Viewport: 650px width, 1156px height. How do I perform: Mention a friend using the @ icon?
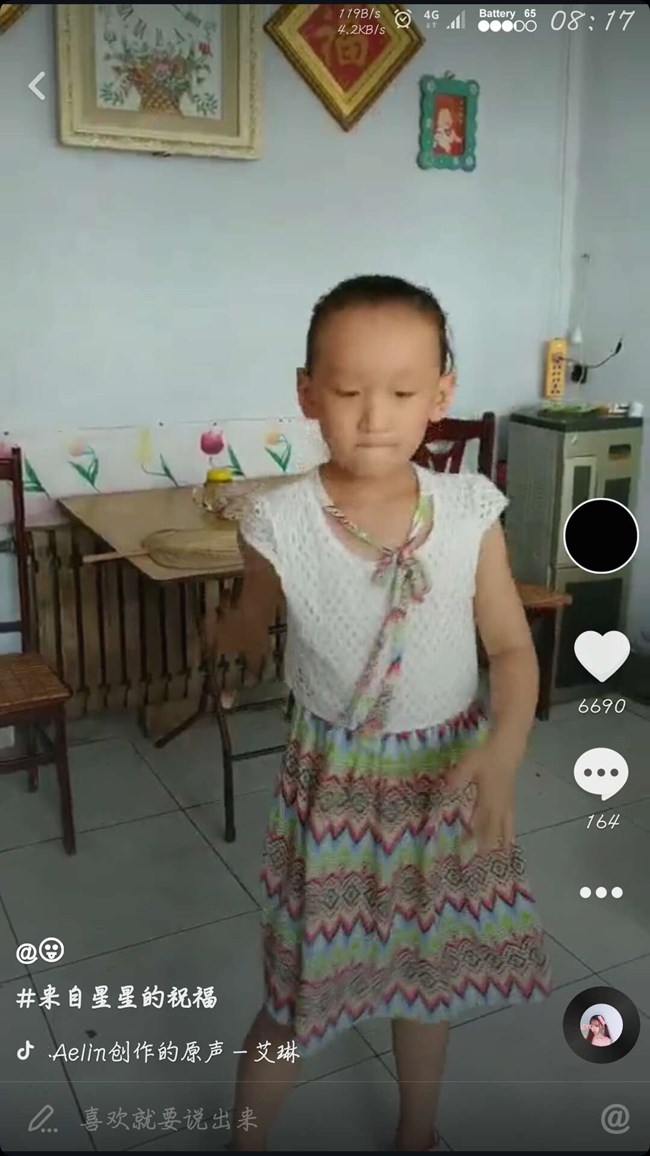tap(614, 1118)
